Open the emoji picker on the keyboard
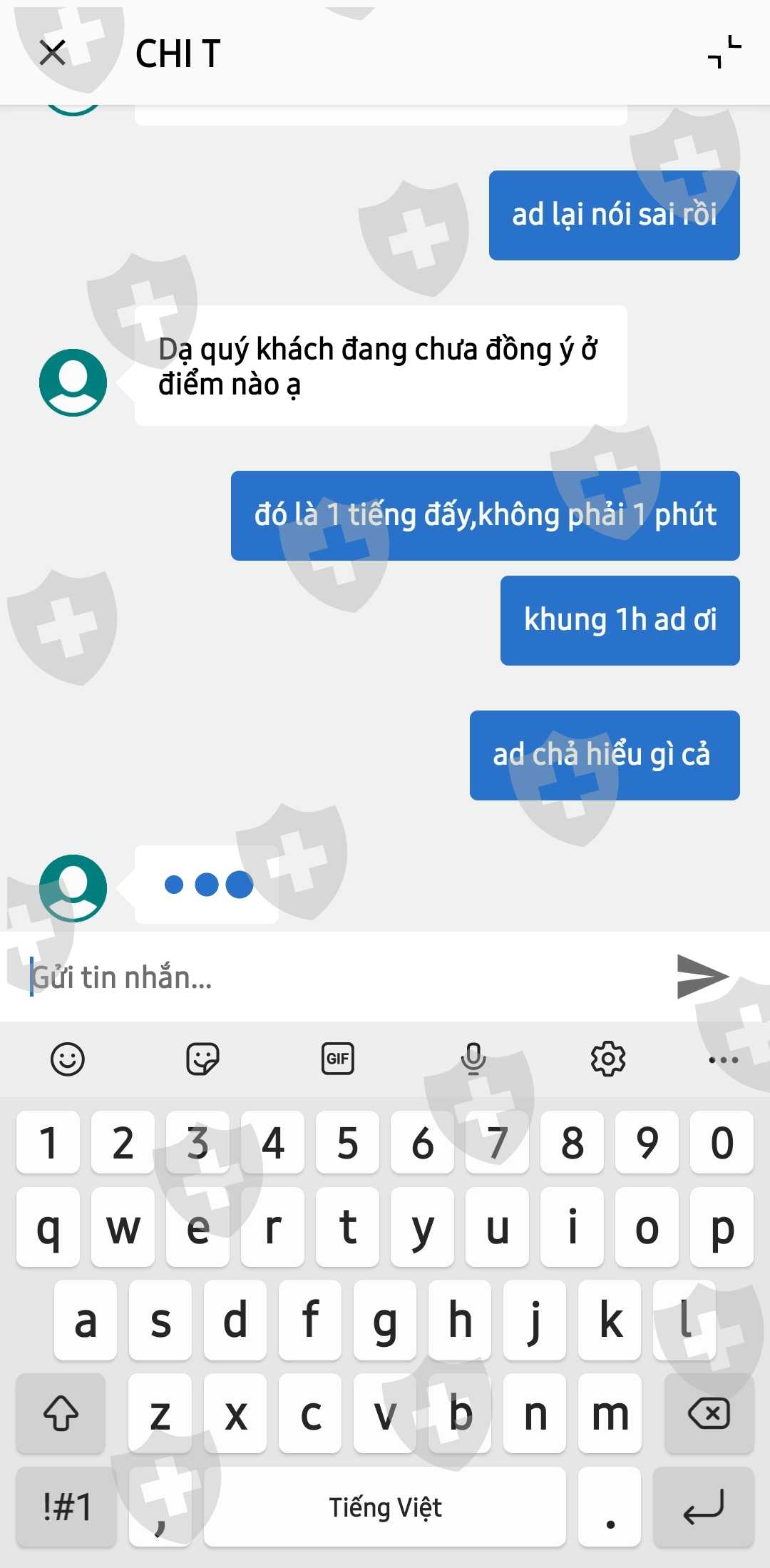 pyautogui.click(x=68, y=1059)
